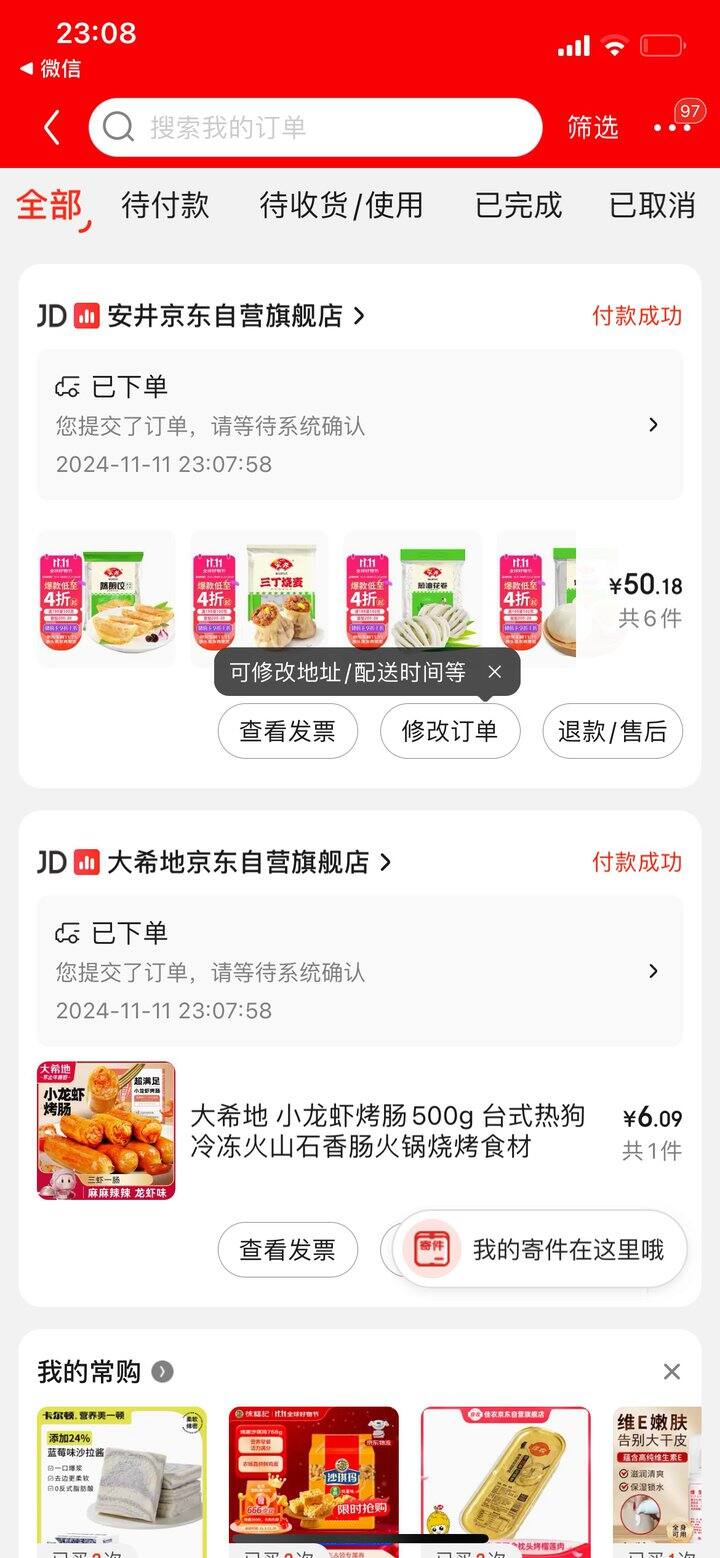
Task: Dismiss the 可修改地址/配送时间等 tooltip
Action: click(493, 672)
